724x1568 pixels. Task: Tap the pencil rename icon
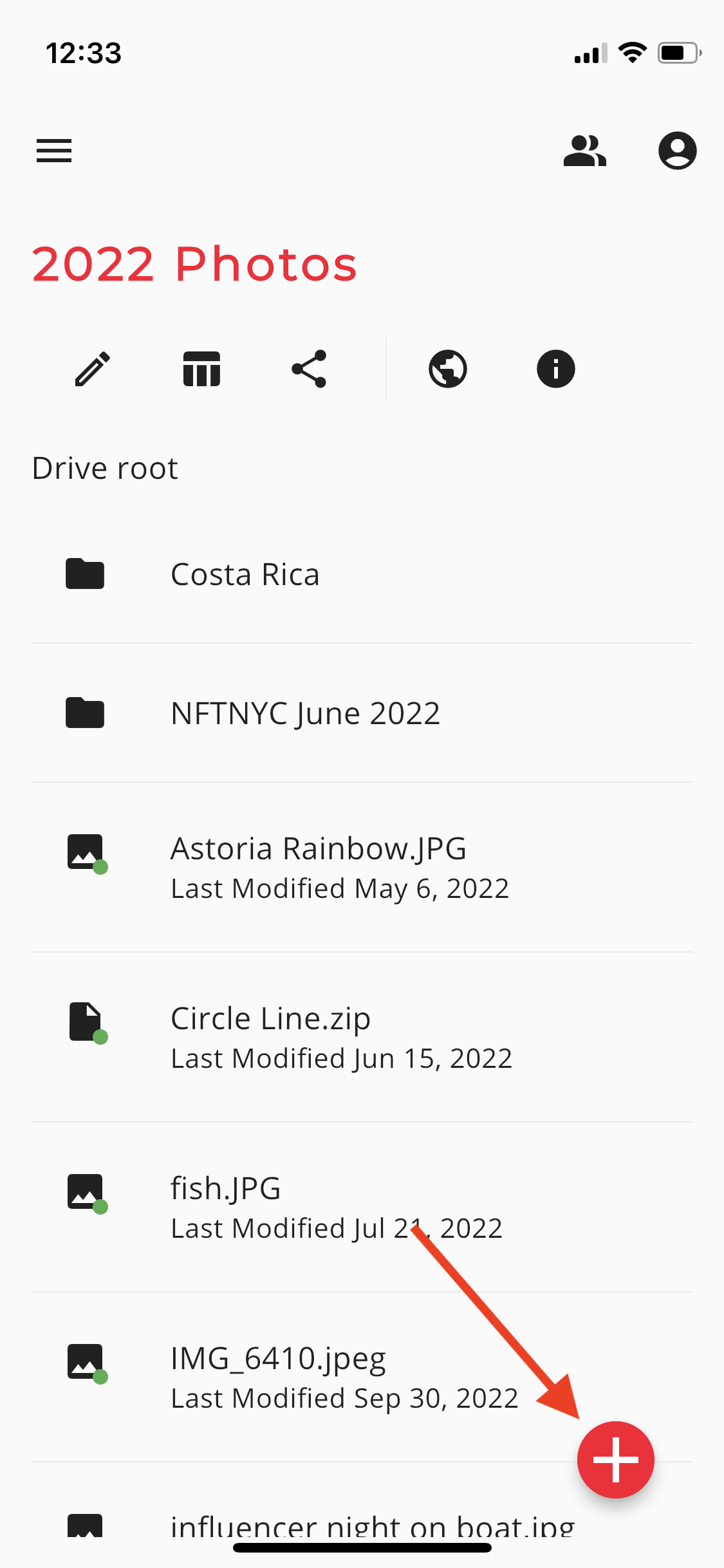point(93,369)
